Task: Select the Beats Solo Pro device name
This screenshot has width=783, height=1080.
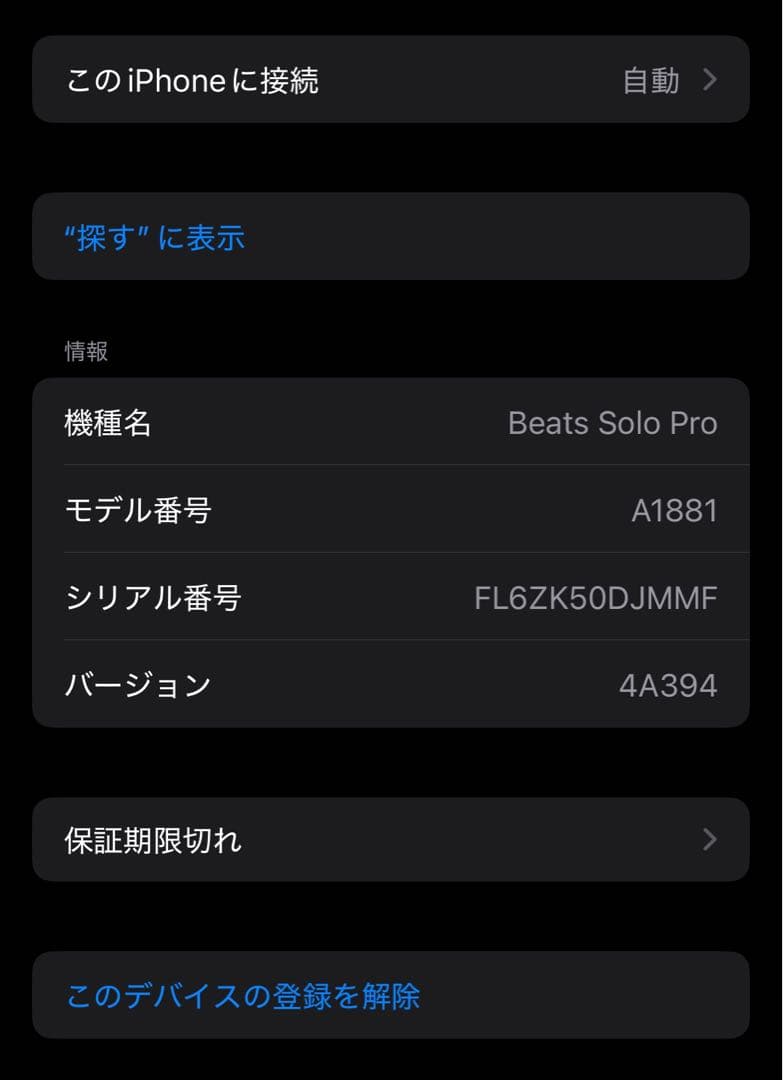Action: tap(614, 423)
